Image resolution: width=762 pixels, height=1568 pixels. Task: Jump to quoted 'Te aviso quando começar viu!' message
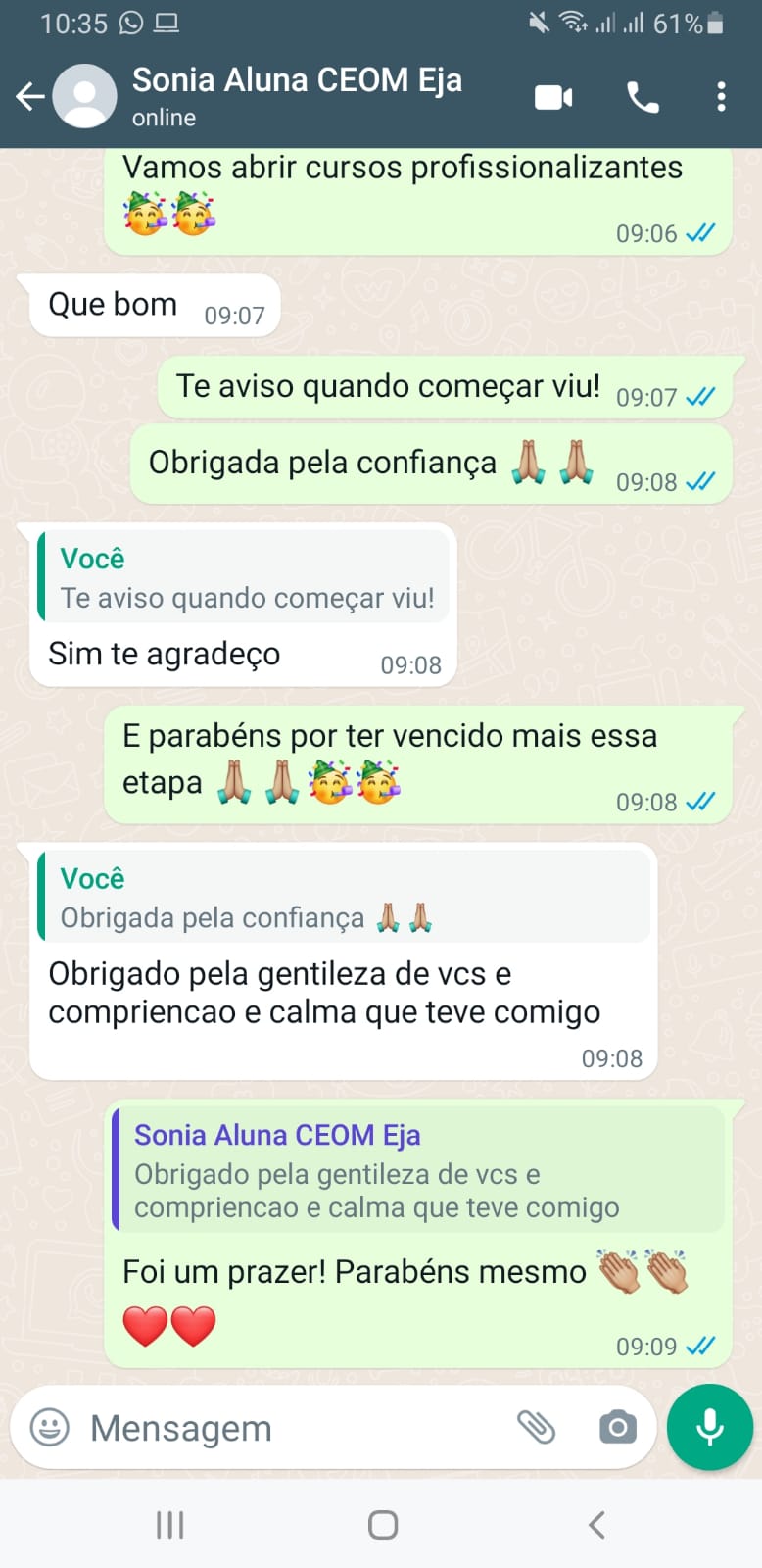coord(245,578)
